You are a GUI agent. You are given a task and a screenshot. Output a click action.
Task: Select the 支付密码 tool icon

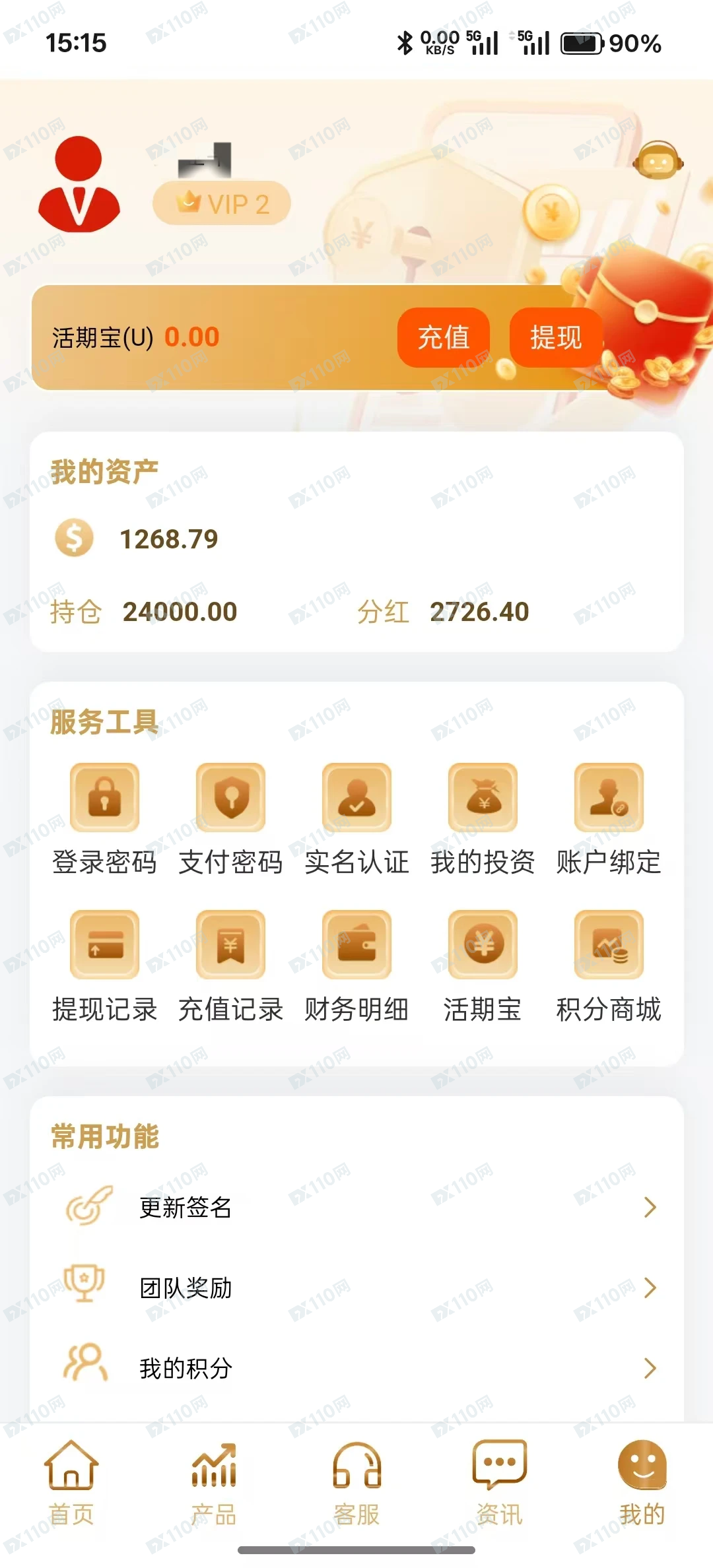231,797
